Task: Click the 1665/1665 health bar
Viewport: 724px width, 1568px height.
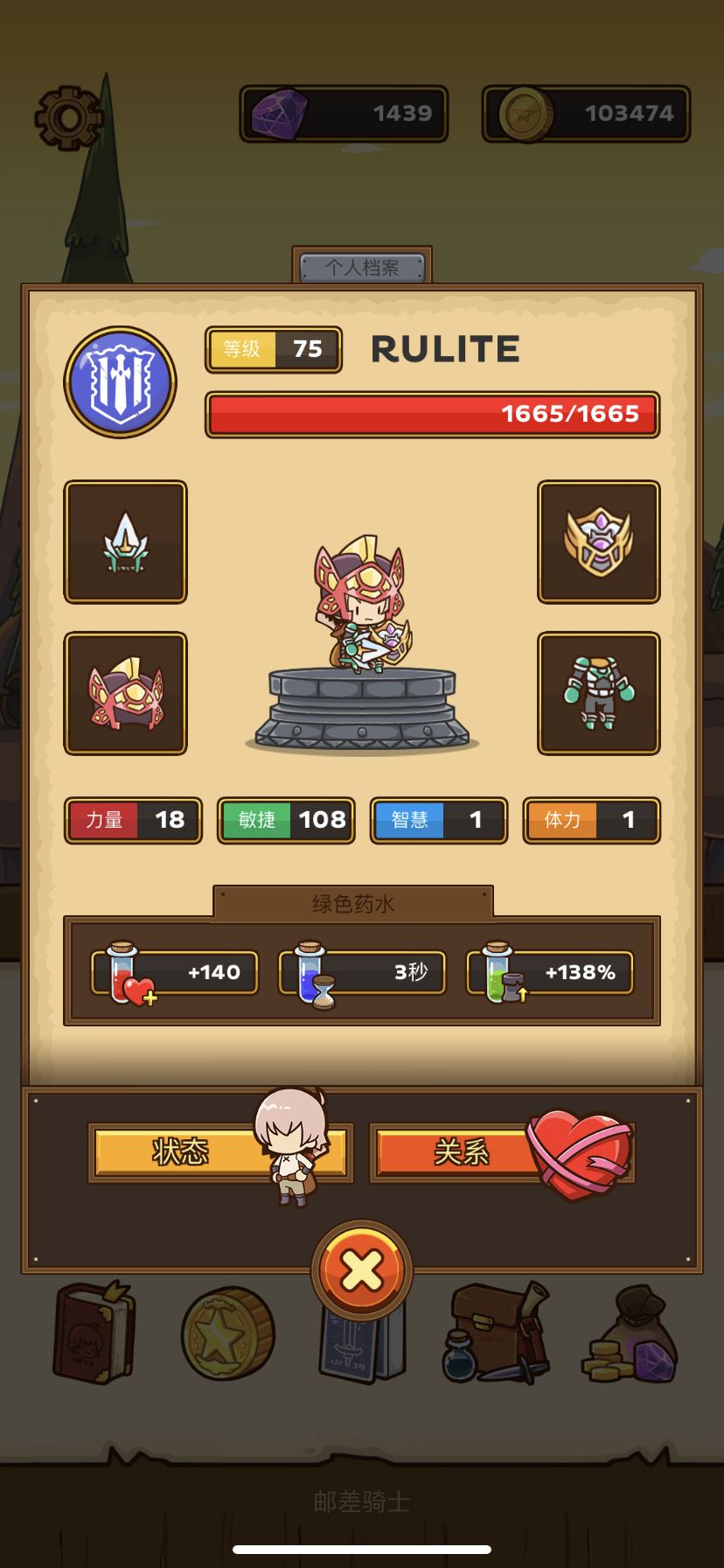Action: [433, 414]
